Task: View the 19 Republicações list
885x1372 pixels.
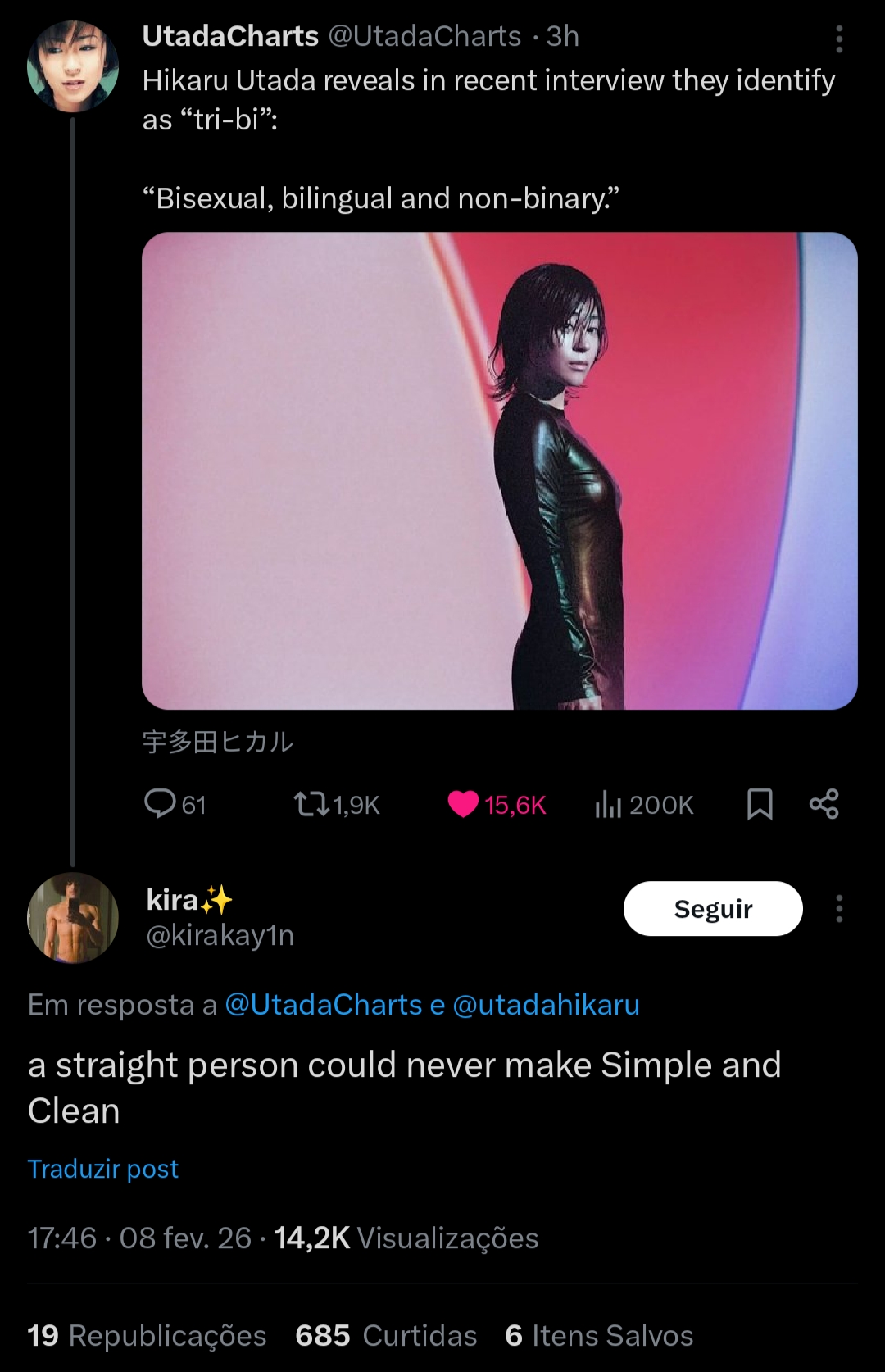Action: [147, 1335]
